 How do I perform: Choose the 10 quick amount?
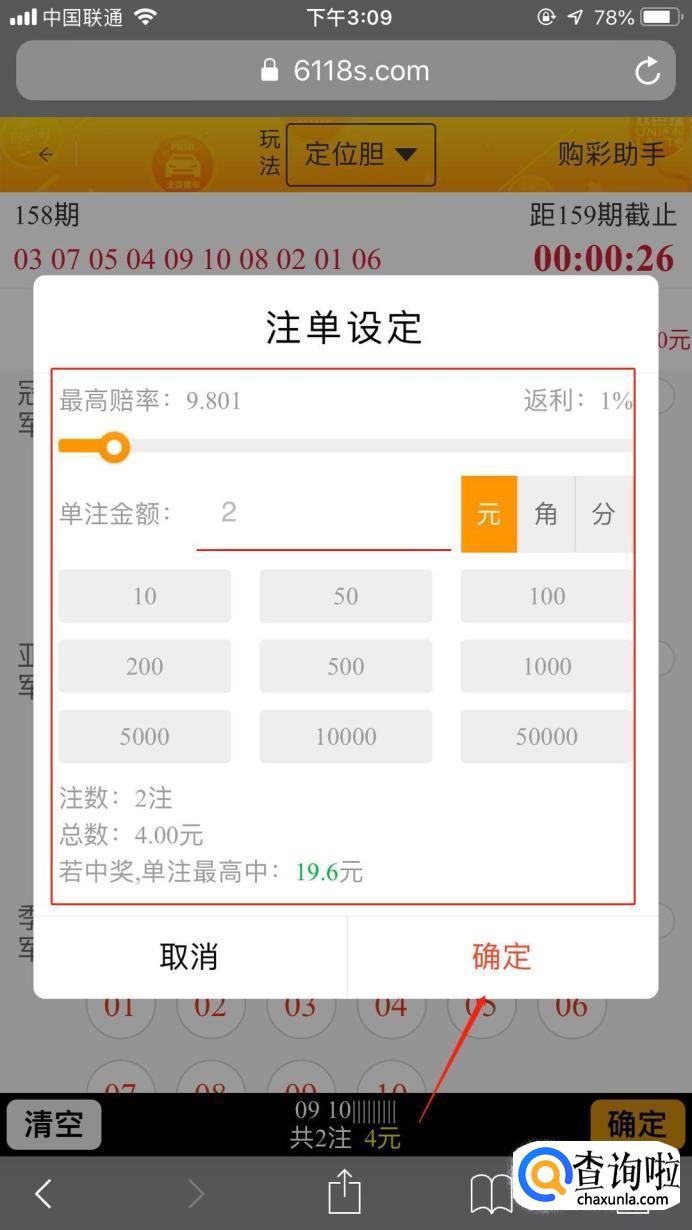point(145,596)
